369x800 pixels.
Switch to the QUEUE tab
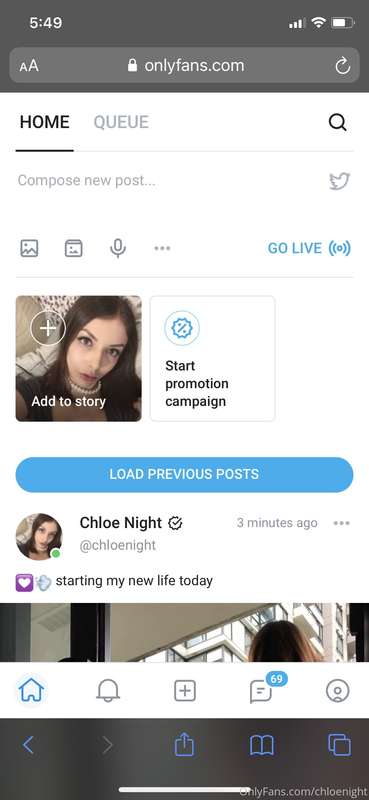tap(121, 122)
